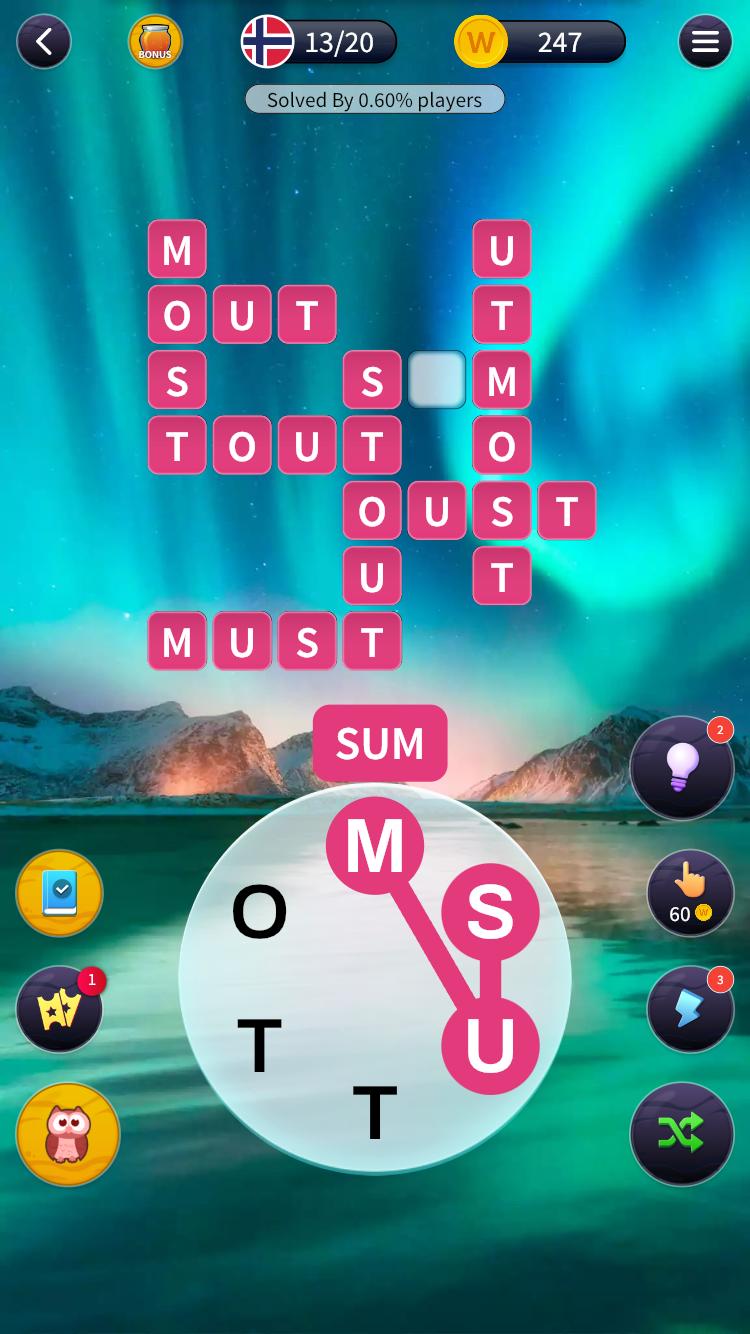Tap the empty tile next to S
Image resolution: width=750 pixels, height=1334 pixels.
pos(437,380)
